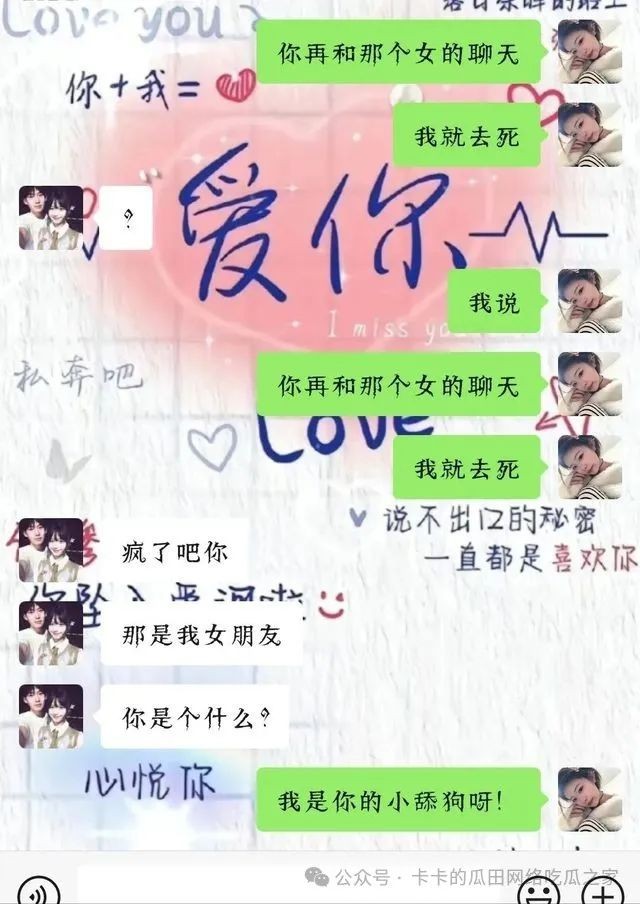Screen dimensions: 640x904
Task: Open the plus attachment menu
Action: tap(605, 891)
